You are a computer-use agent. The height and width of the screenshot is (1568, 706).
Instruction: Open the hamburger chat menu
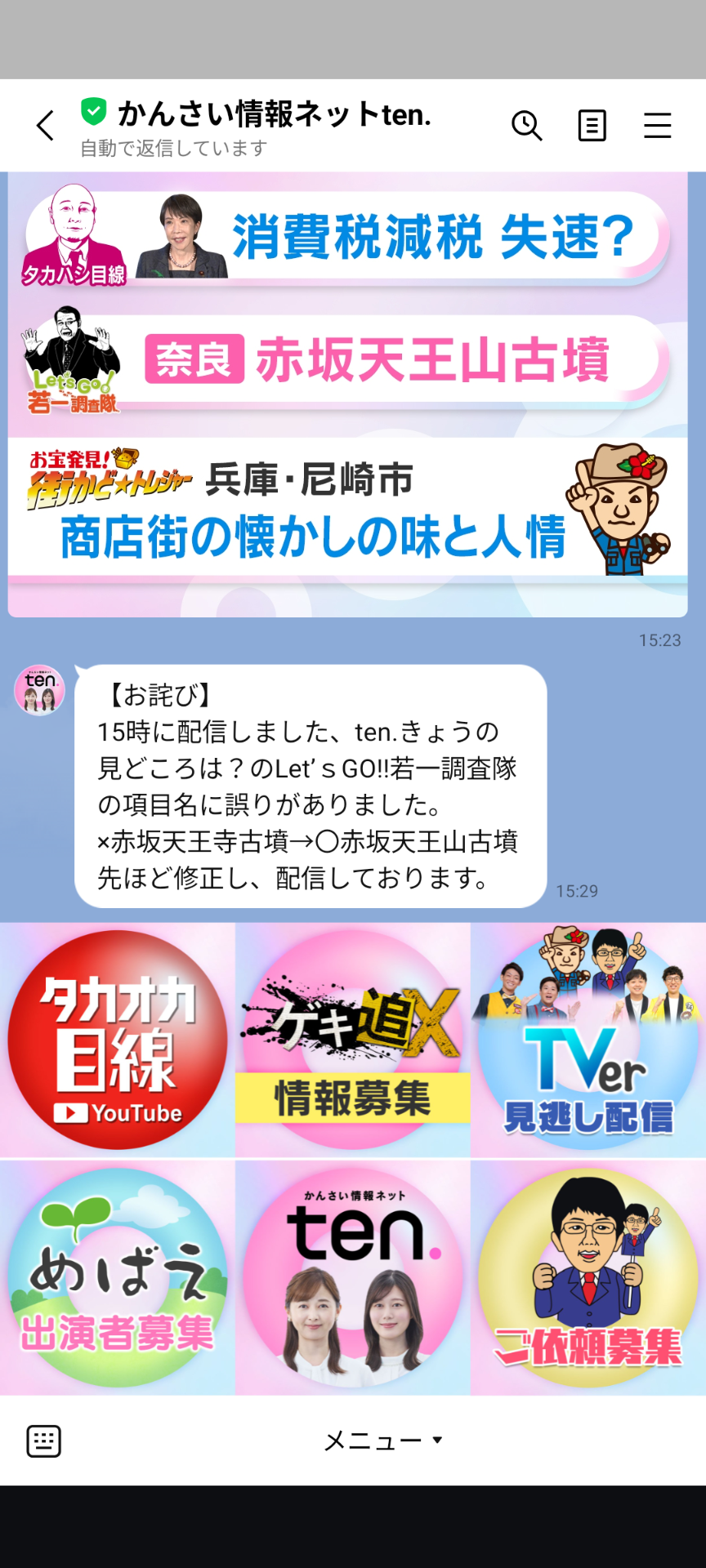point(657,126)
